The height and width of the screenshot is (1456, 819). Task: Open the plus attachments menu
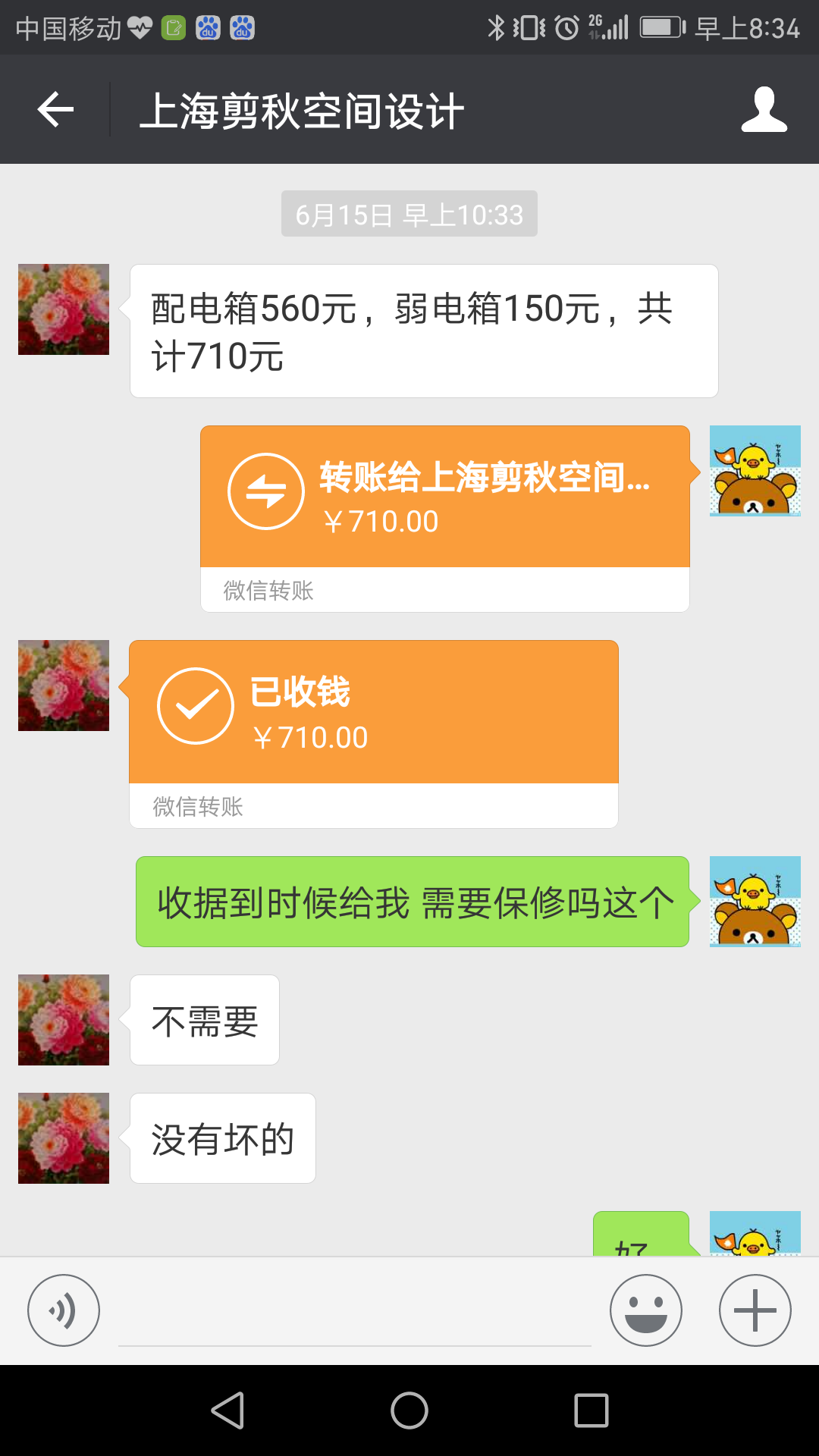pos(755,1310)
